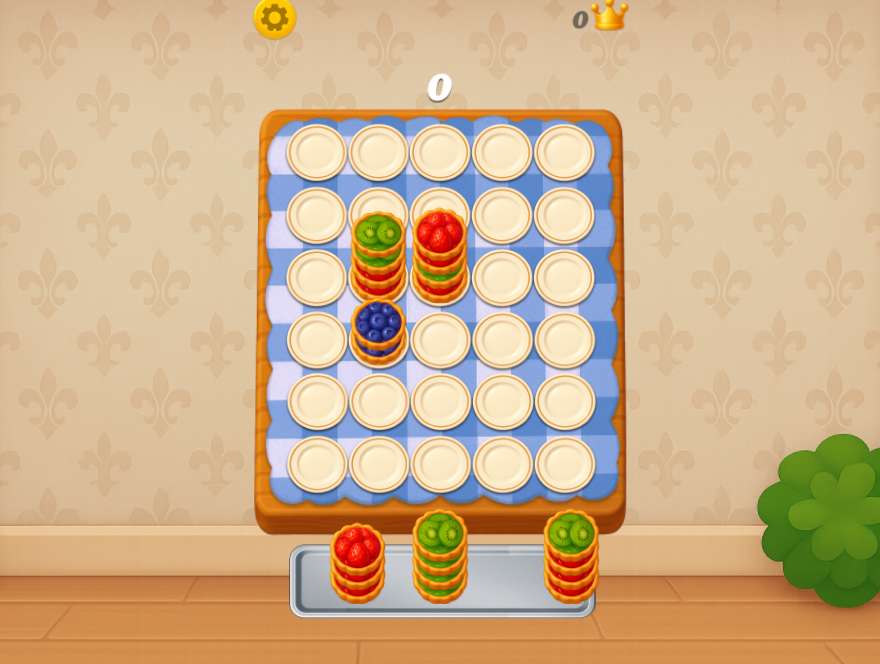Open the settings gear icon
The height and width of the screenshot is (664, 880).
[275, 17]
